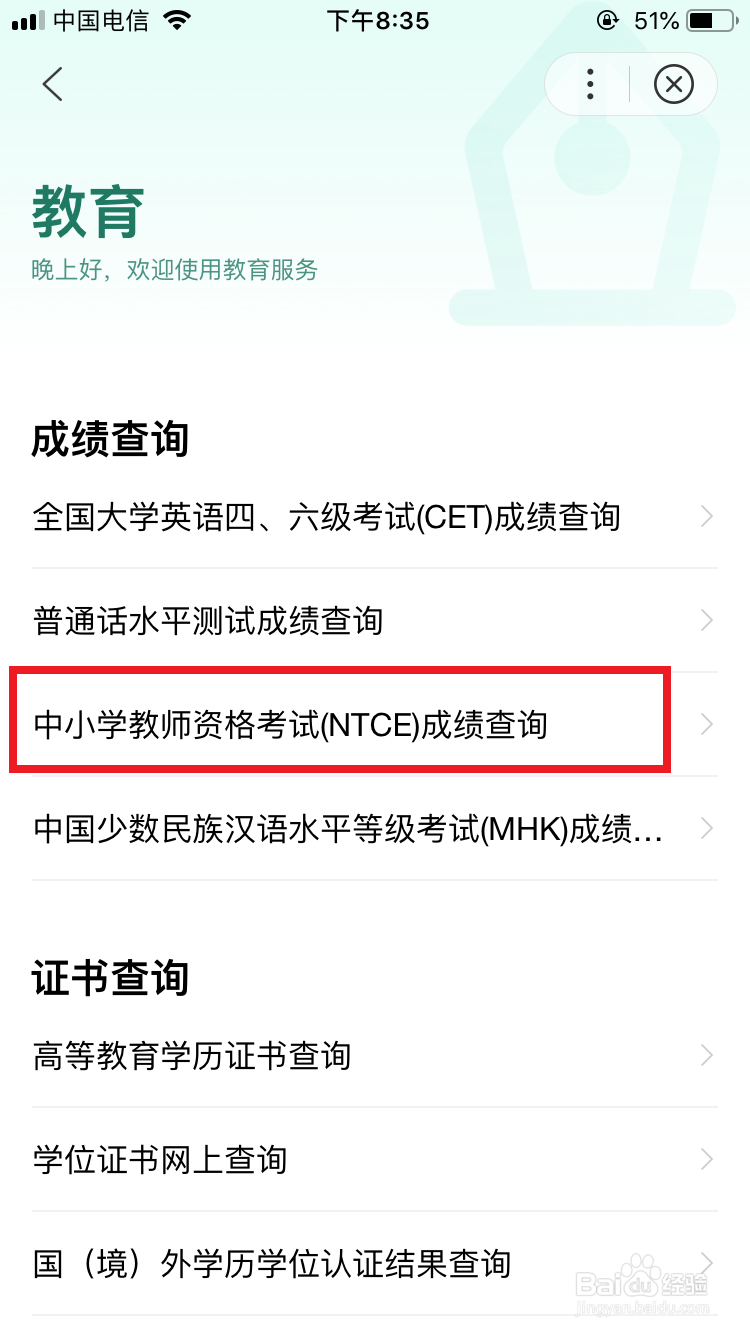
Task: Select the highlighted NTCE 成绩查询 entry
Action: (x=291, y=724)
